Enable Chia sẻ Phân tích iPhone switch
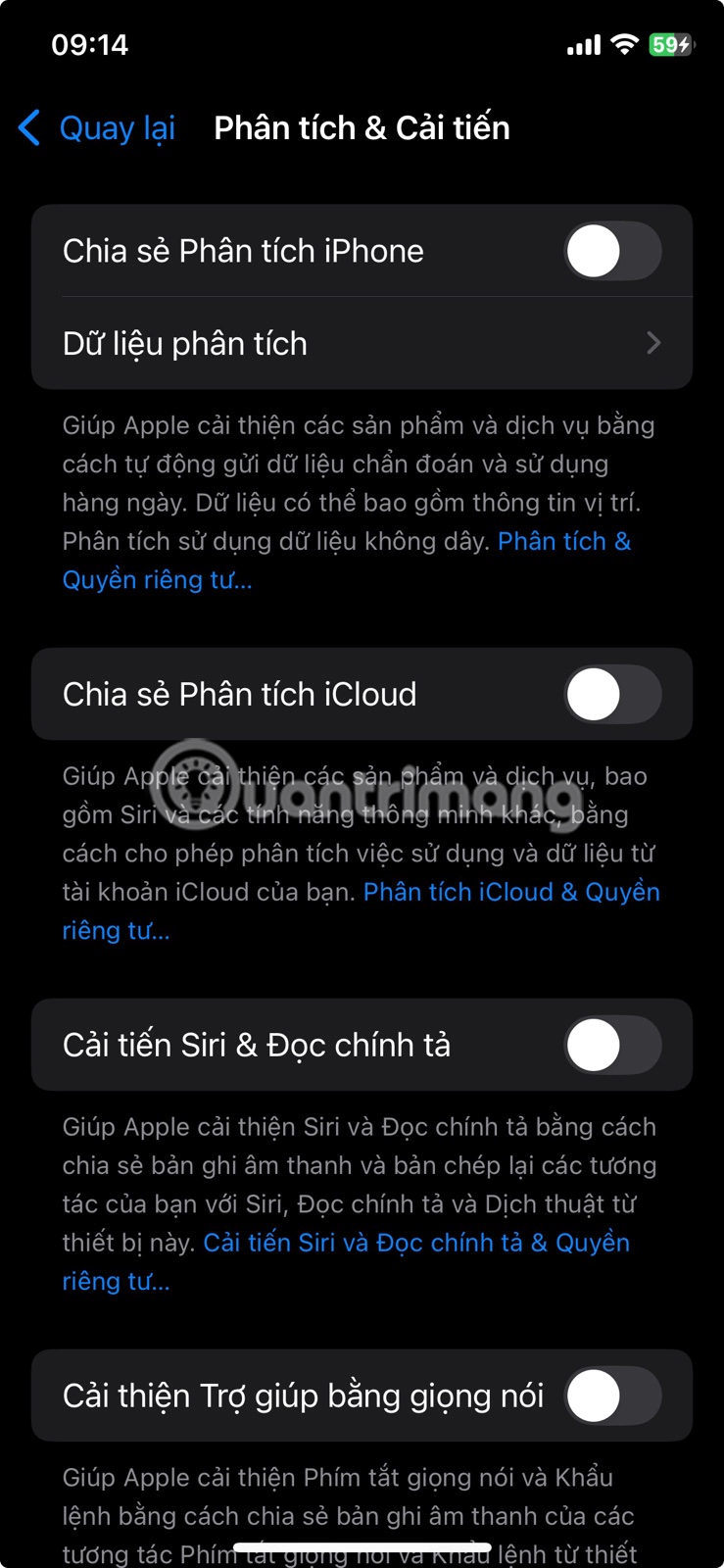 click(612, 252)
